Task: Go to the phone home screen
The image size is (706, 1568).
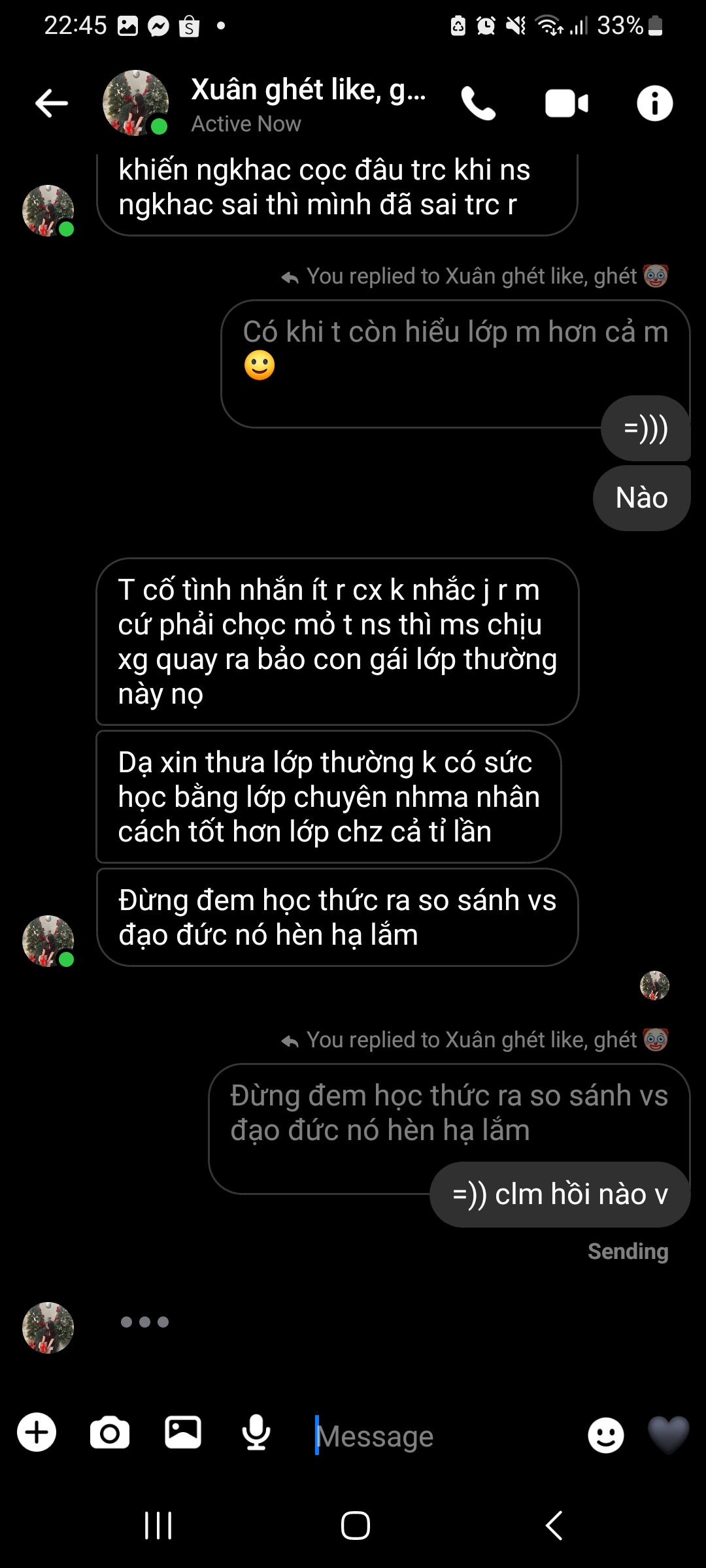Action: point(355,1526)
